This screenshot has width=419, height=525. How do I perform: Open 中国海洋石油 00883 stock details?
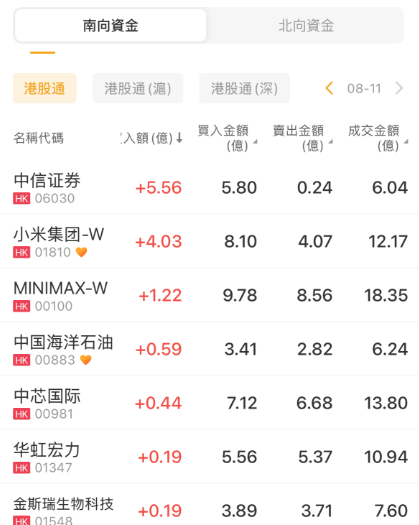209,349
